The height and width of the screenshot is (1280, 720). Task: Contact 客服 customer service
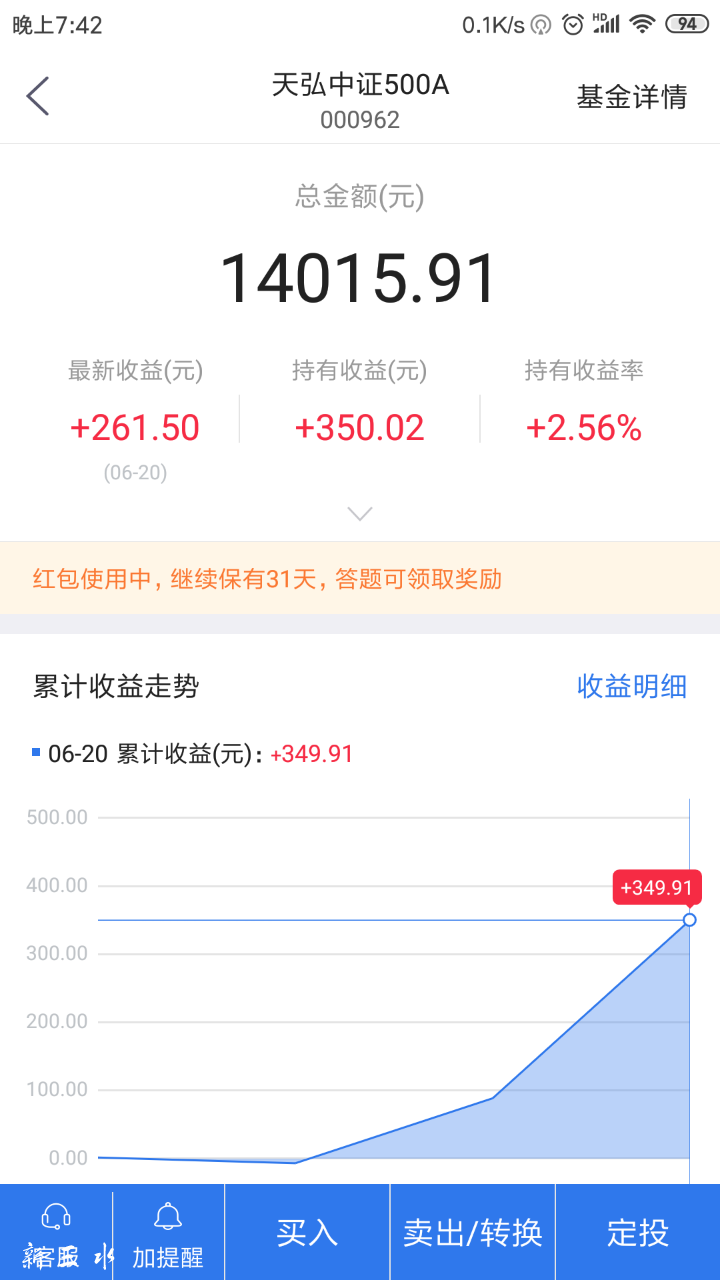point(56,1232)
